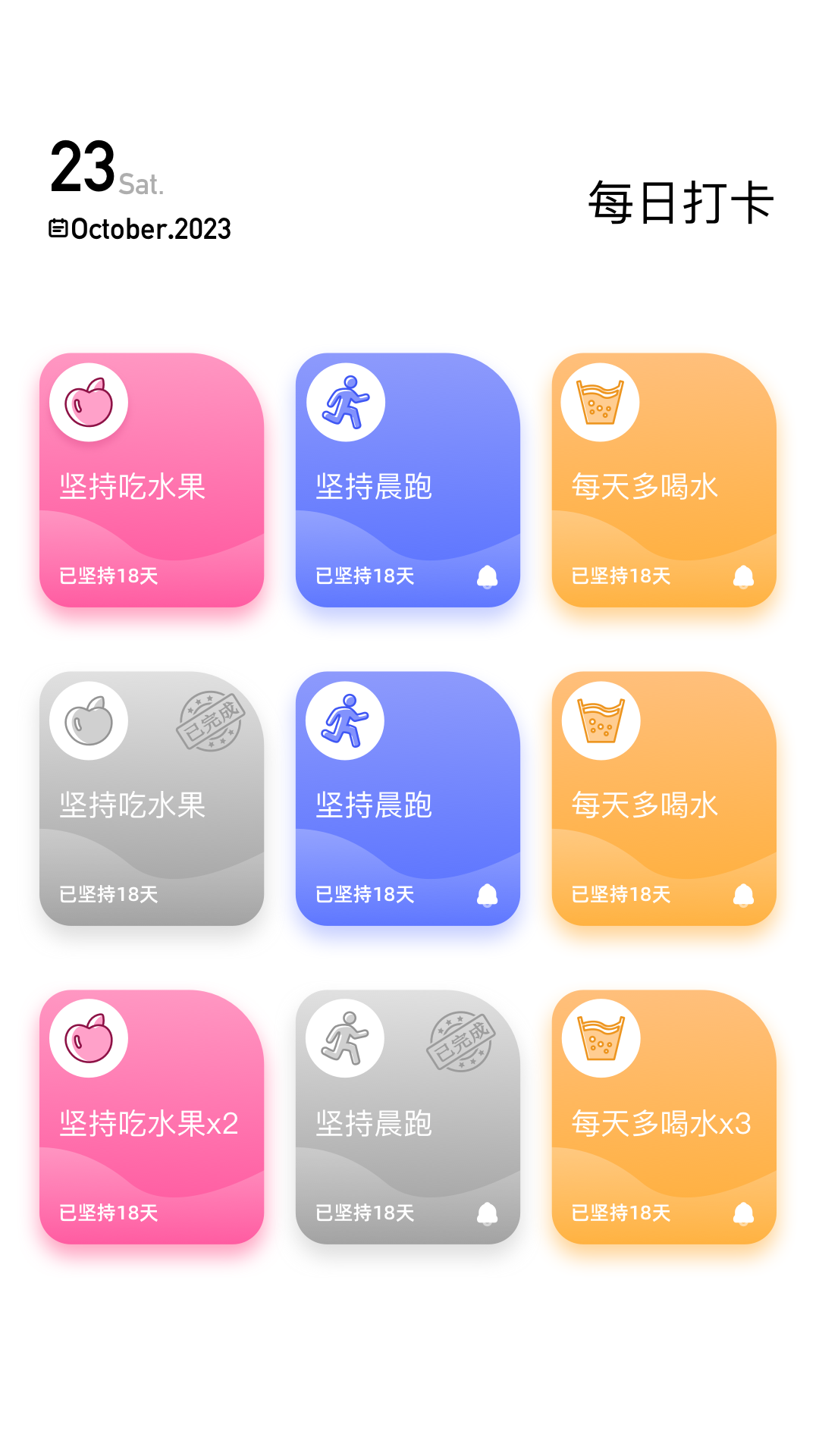Select the date 23 Sat heading
This screenshot has width=819, height=1456.
pos(83,167)
